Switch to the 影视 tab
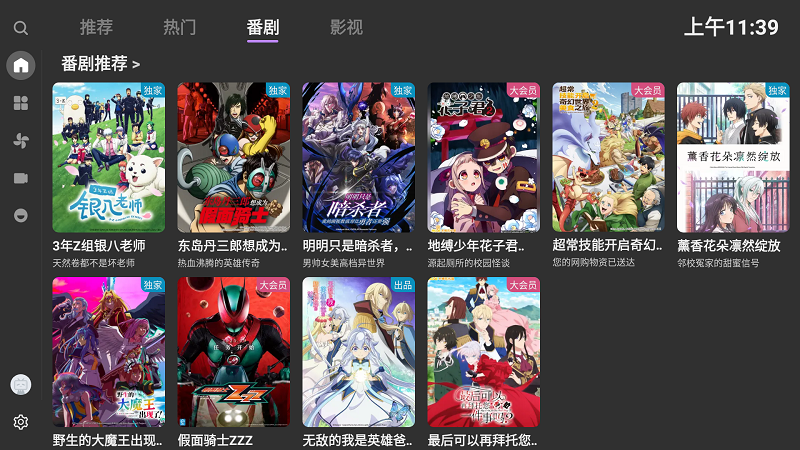Viewport: 800px width, 450px height. [x=346, y=27]
